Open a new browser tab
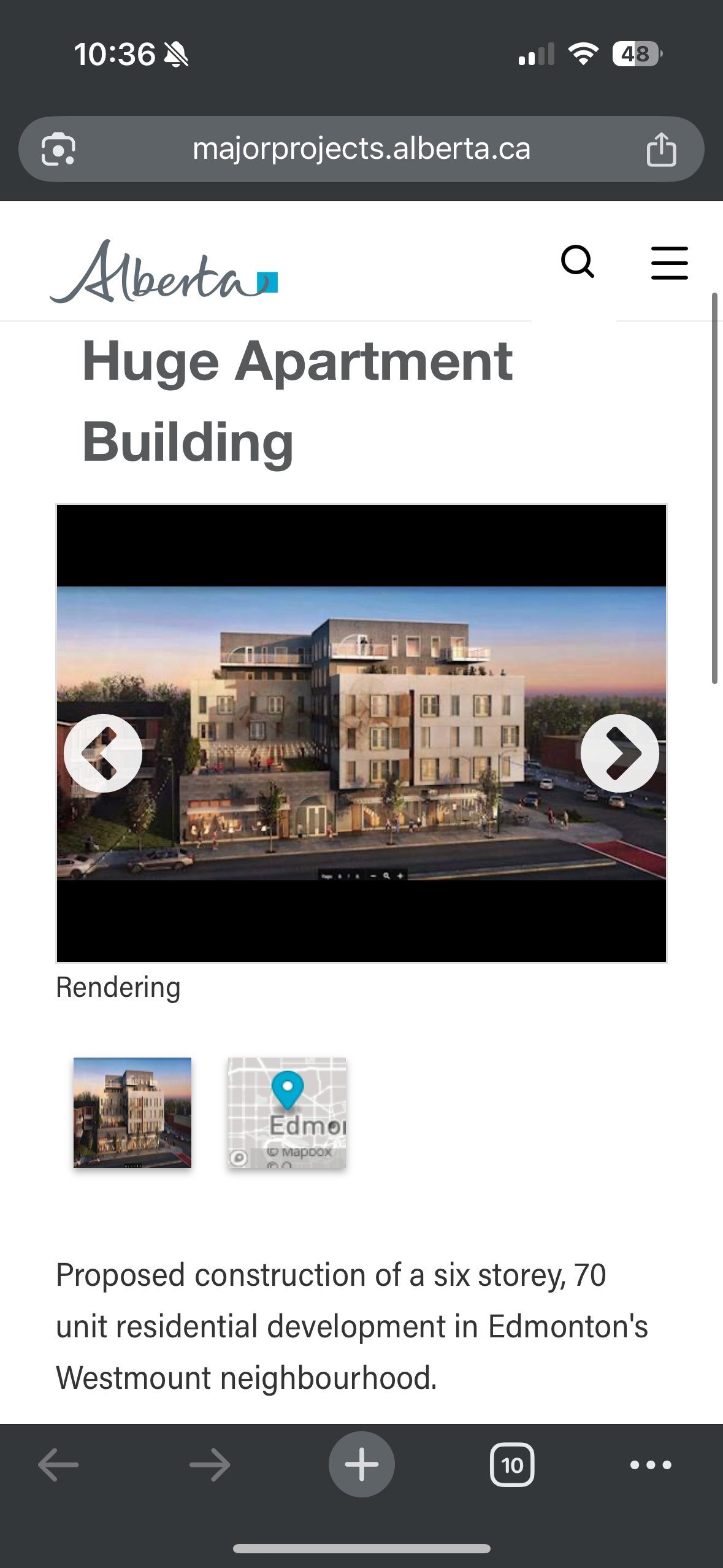 coord(361,1464)
